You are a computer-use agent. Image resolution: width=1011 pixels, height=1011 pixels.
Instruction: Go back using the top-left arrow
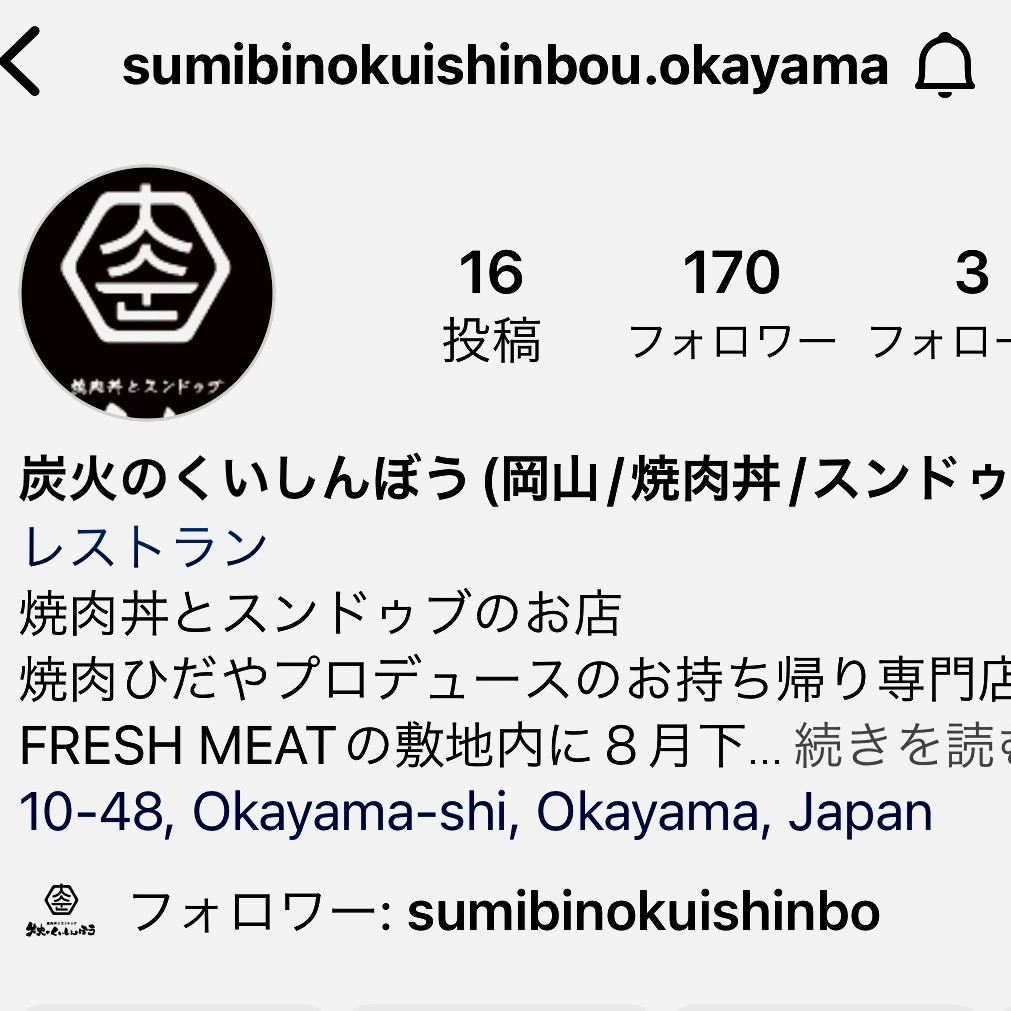(x=22, y=64)
